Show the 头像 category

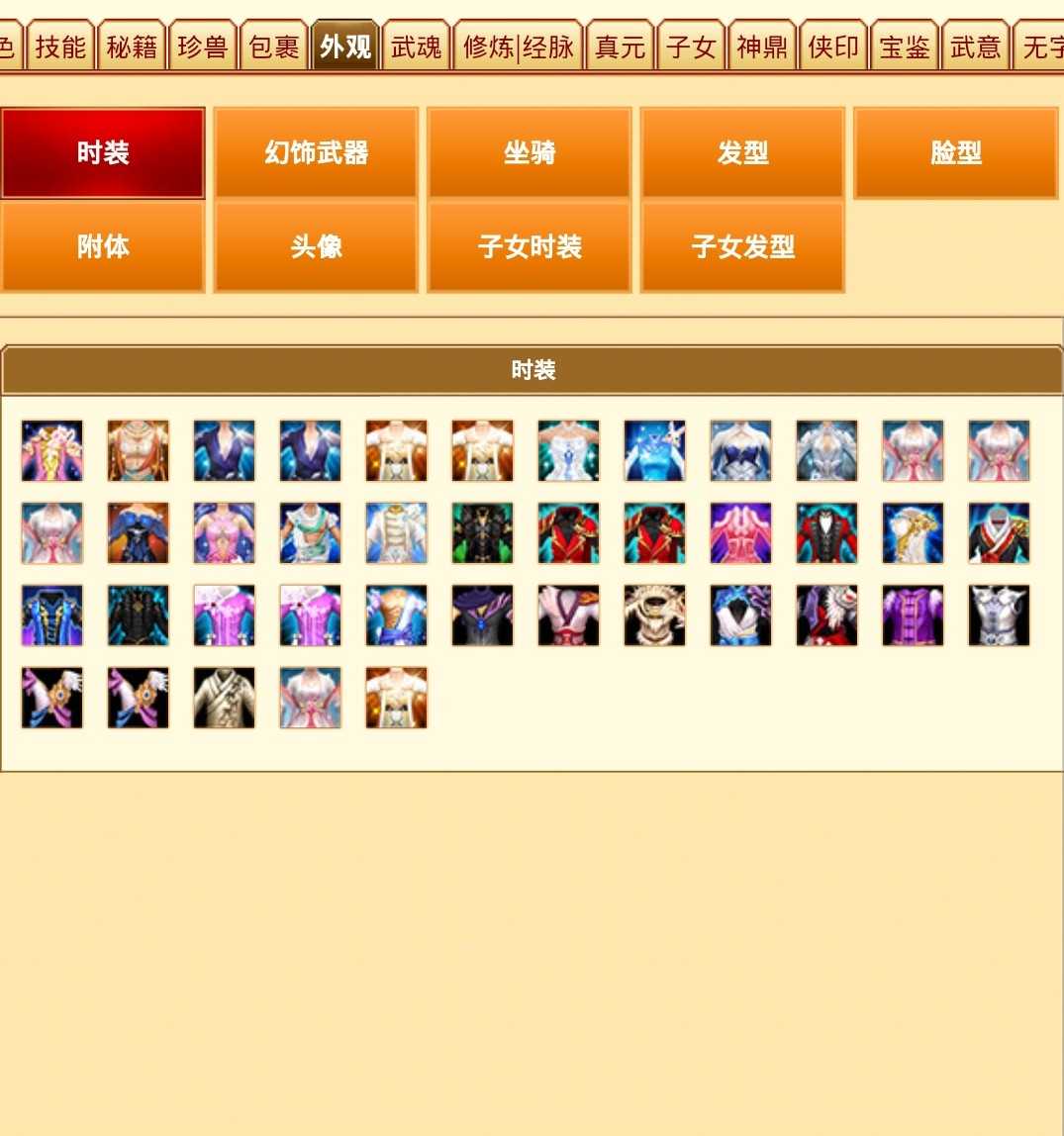(316, 246)
